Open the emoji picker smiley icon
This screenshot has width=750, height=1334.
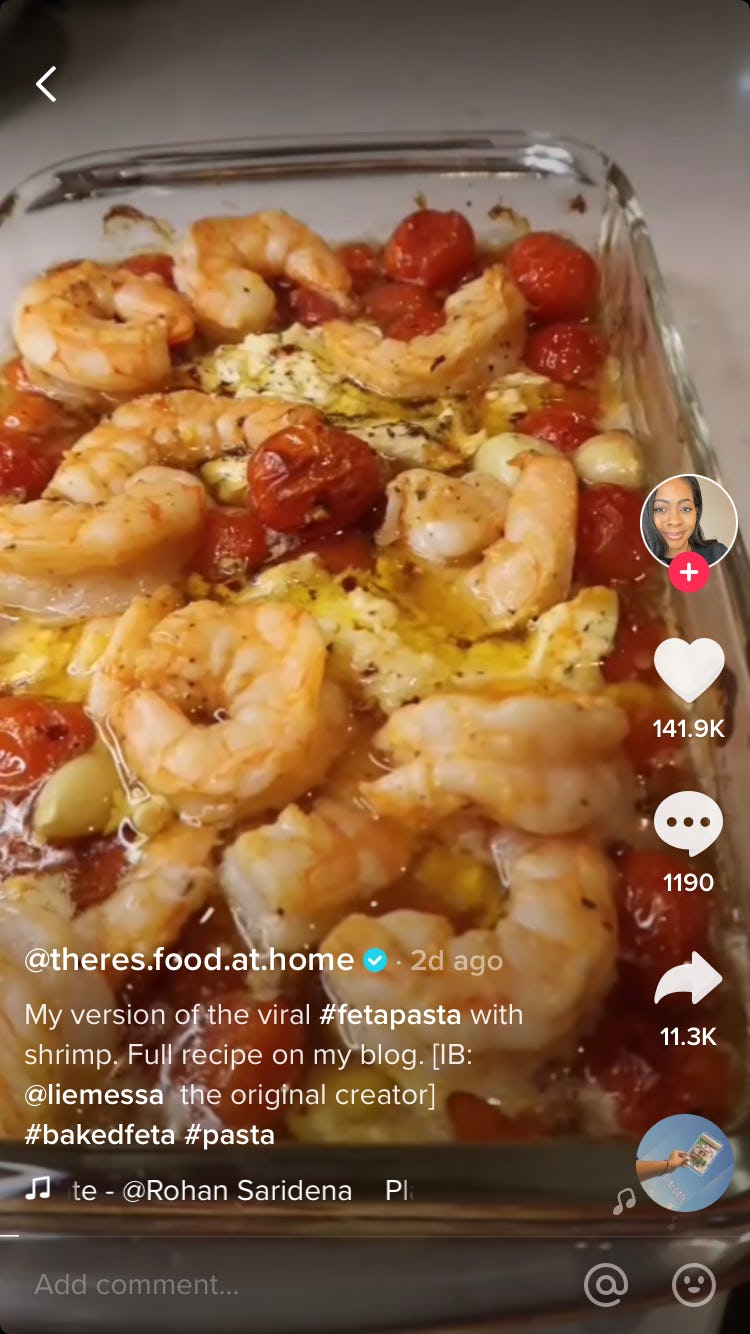pos(694,1284)
